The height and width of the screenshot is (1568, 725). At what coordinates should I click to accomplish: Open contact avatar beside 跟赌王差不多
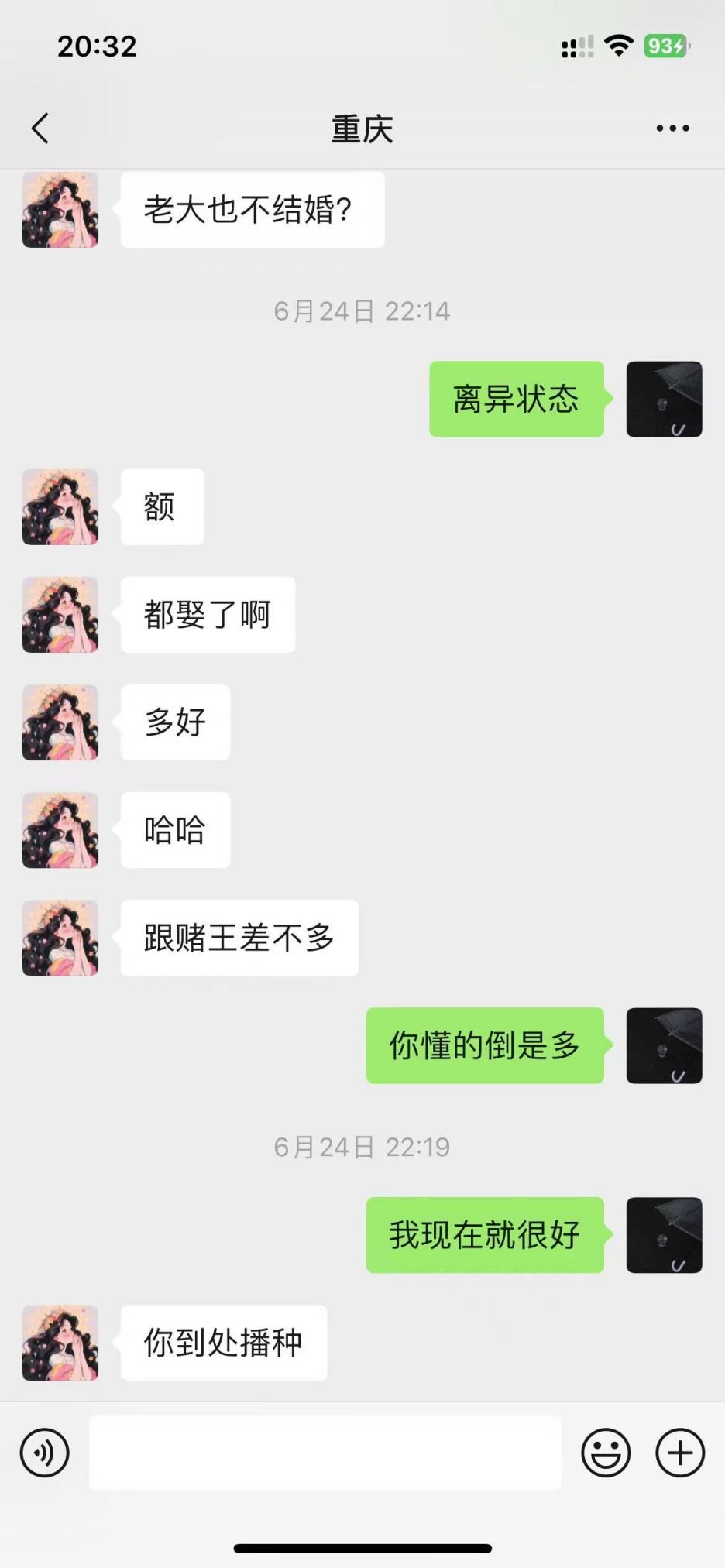(60, 938)
